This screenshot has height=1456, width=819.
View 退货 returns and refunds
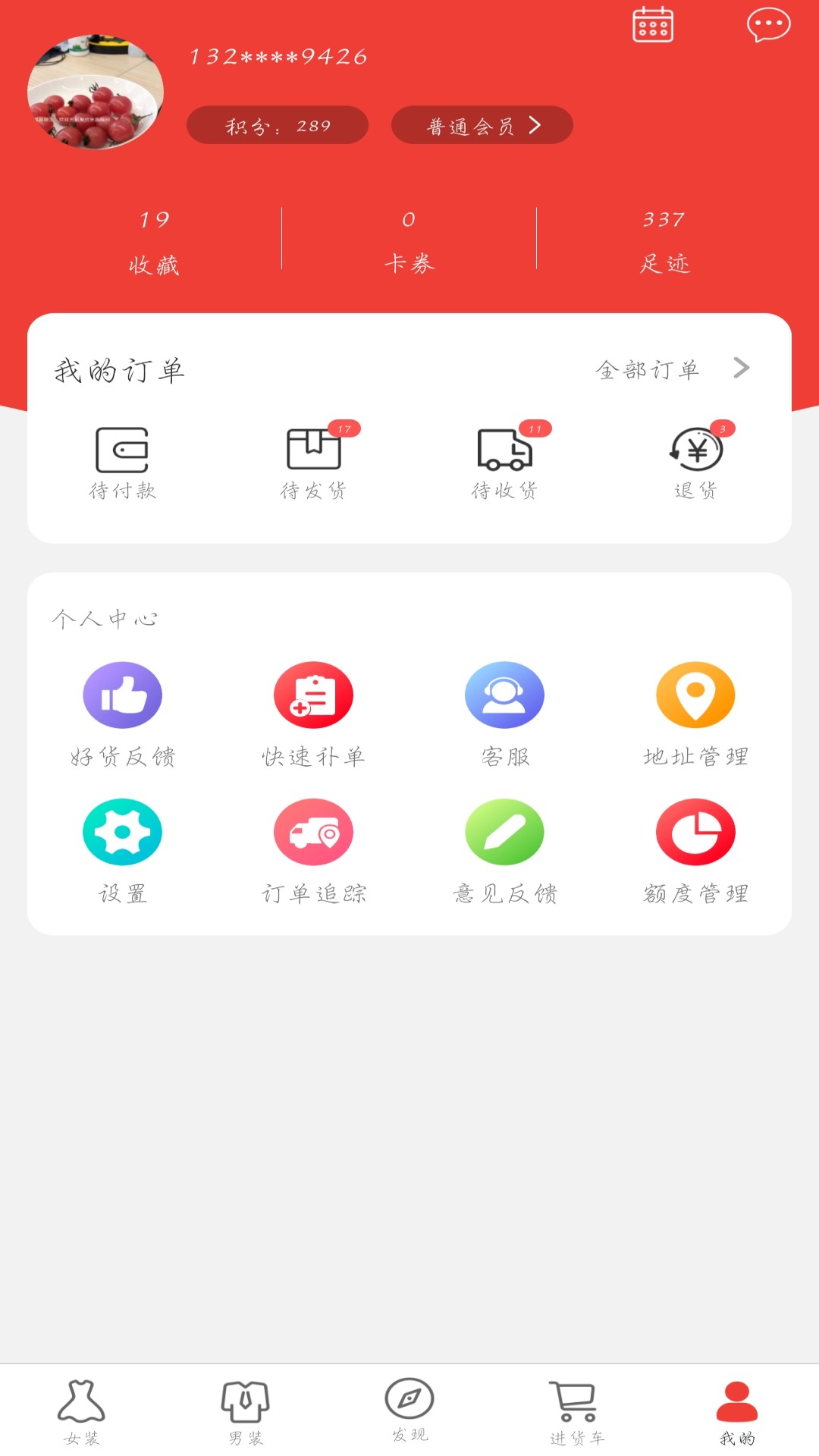point(695,463)
